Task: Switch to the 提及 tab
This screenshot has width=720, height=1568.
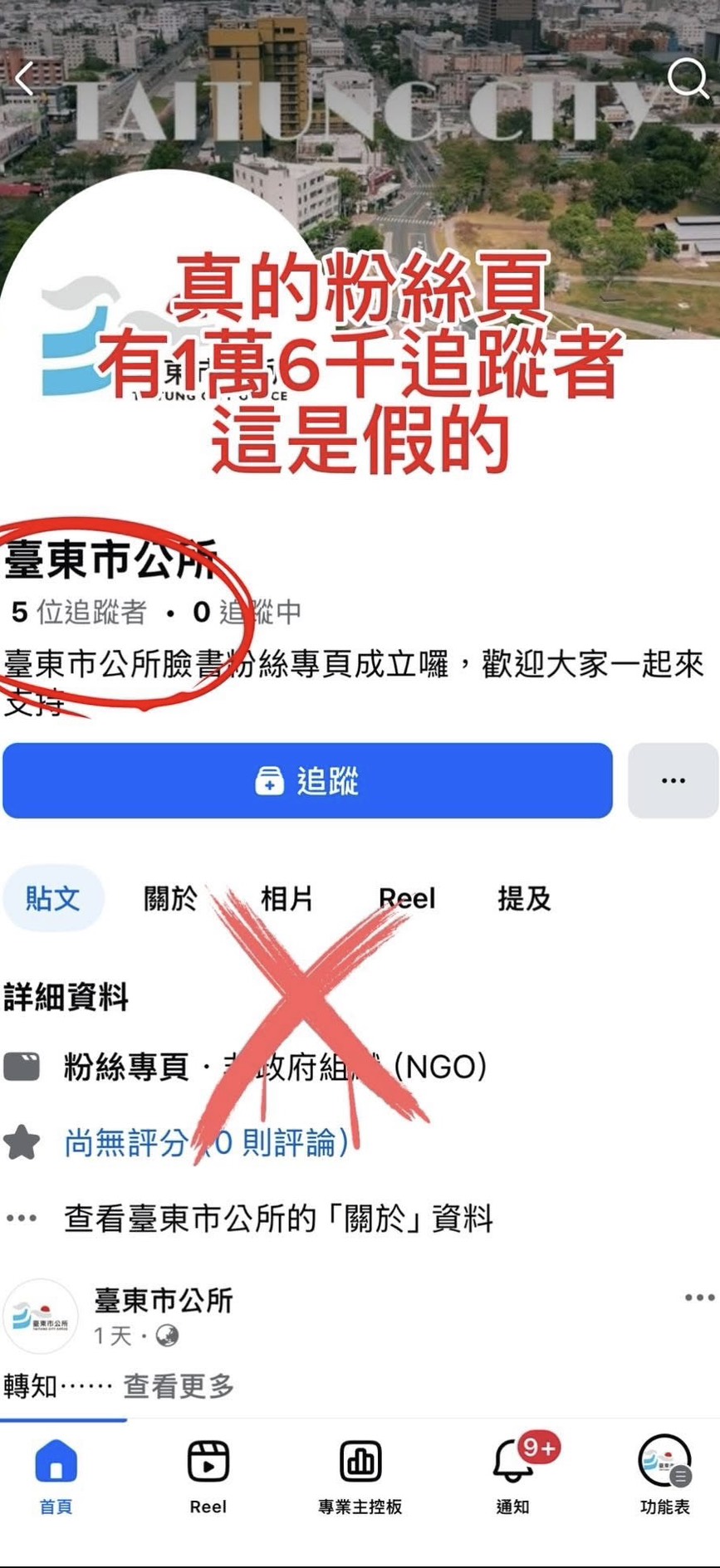Action: (x=523, y=898)
